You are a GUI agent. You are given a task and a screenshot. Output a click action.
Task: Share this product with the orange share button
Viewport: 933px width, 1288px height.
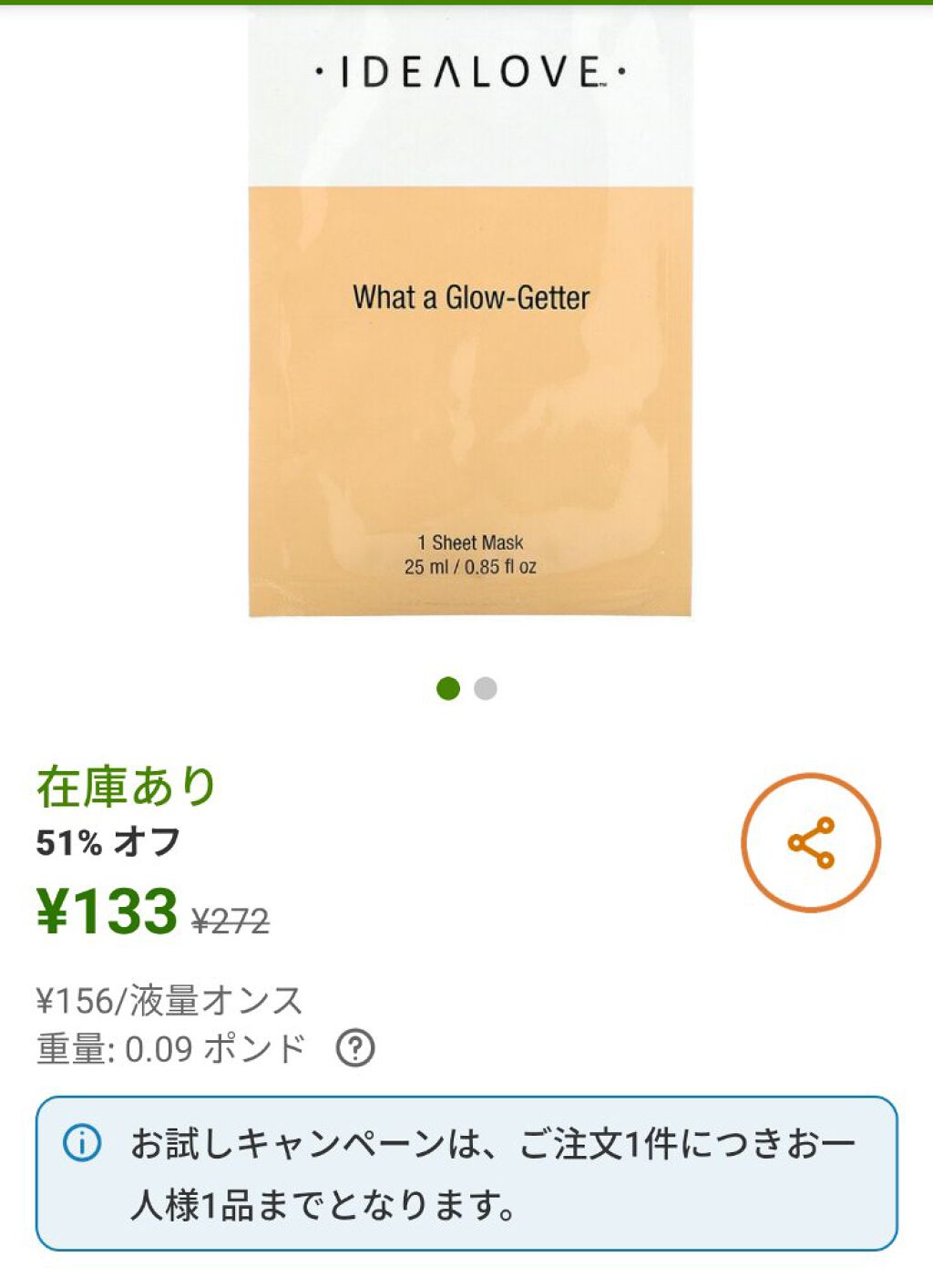tap(810, 842)
